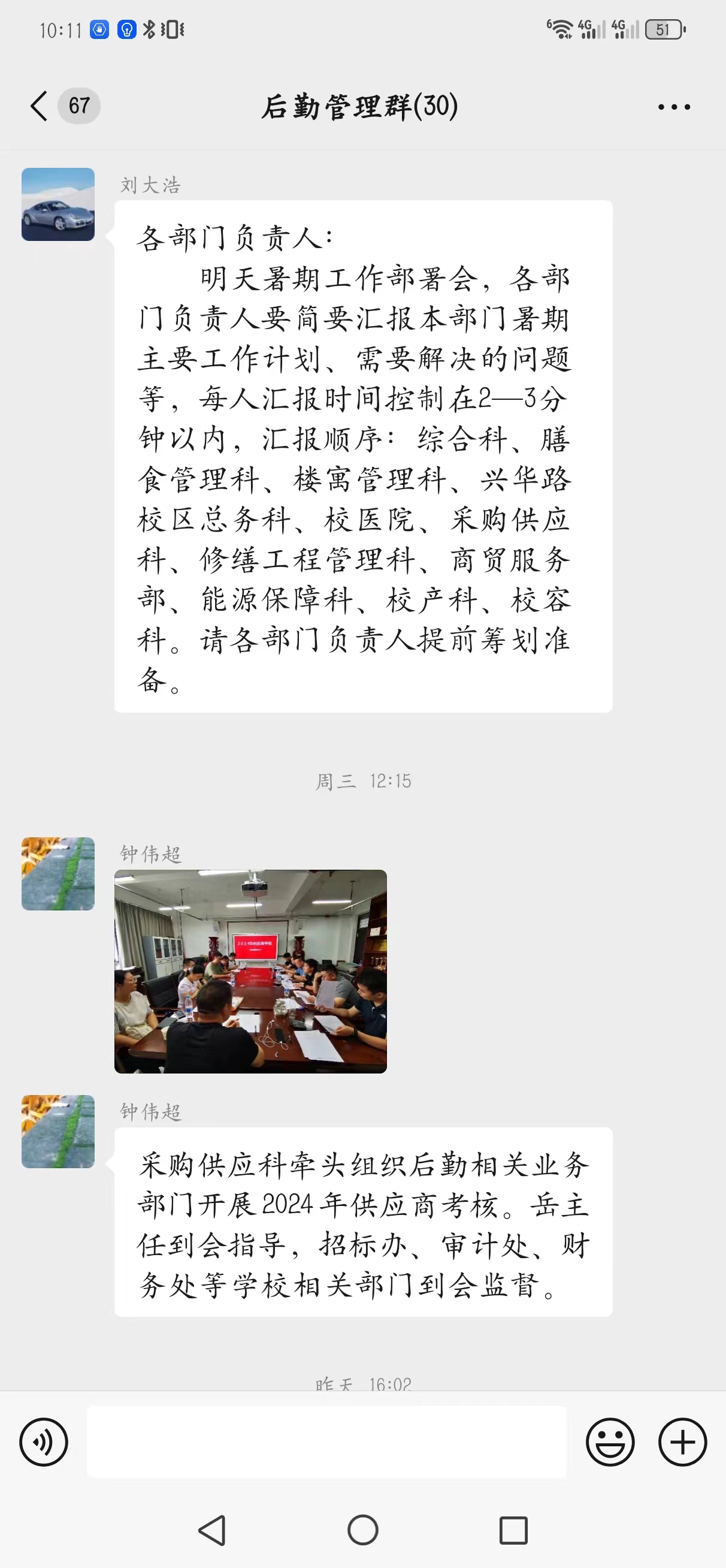Open the meeting photo sent by 钟伟超
Image resolution: width=726 pixels, height=1568 pixels.
pos(251,971)
